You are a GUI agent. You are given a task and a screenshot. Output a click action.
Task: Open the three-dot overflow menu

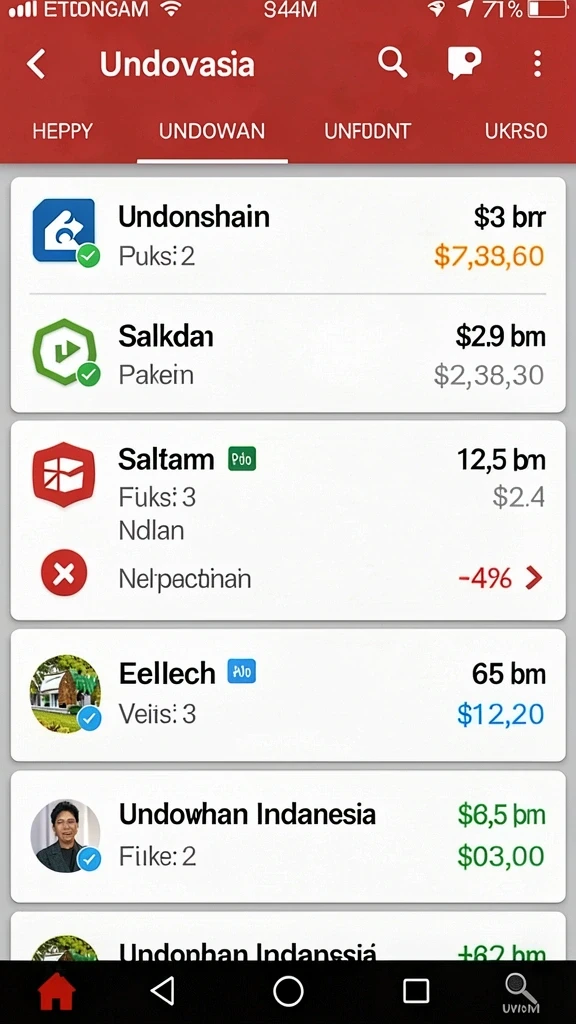tap(537, 64)
